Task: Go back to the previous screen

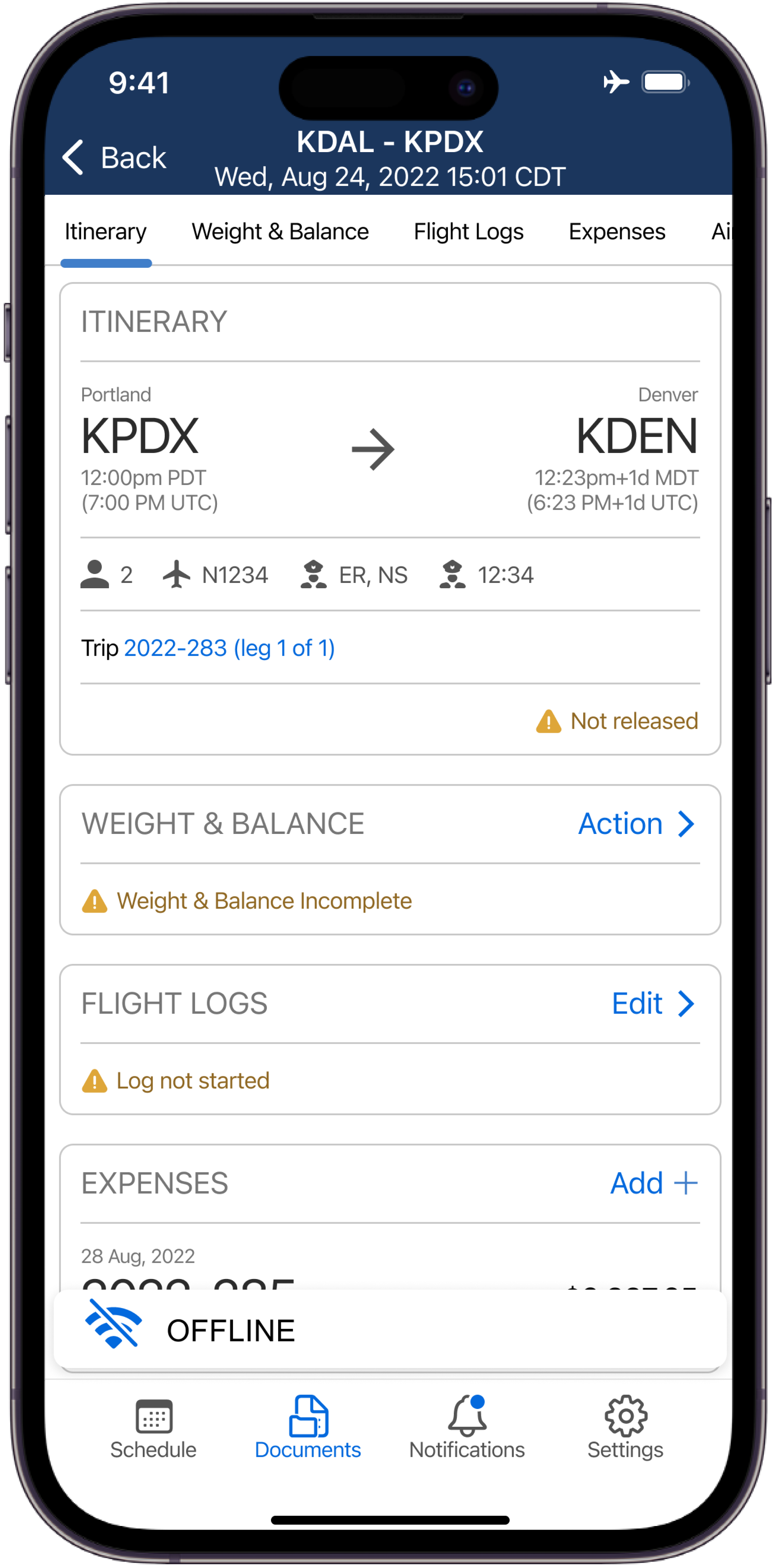Action: tap(114, 158)
